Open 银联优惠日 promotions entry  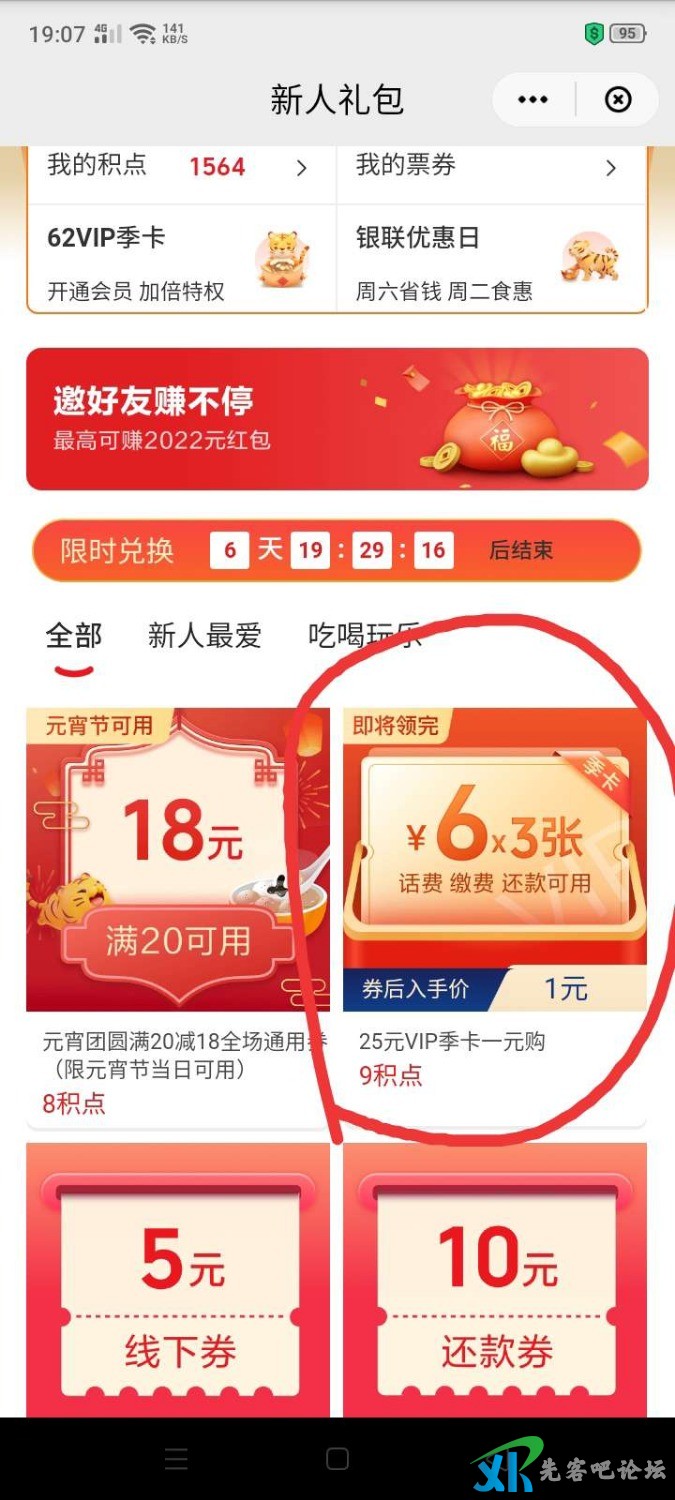[490, 262]
